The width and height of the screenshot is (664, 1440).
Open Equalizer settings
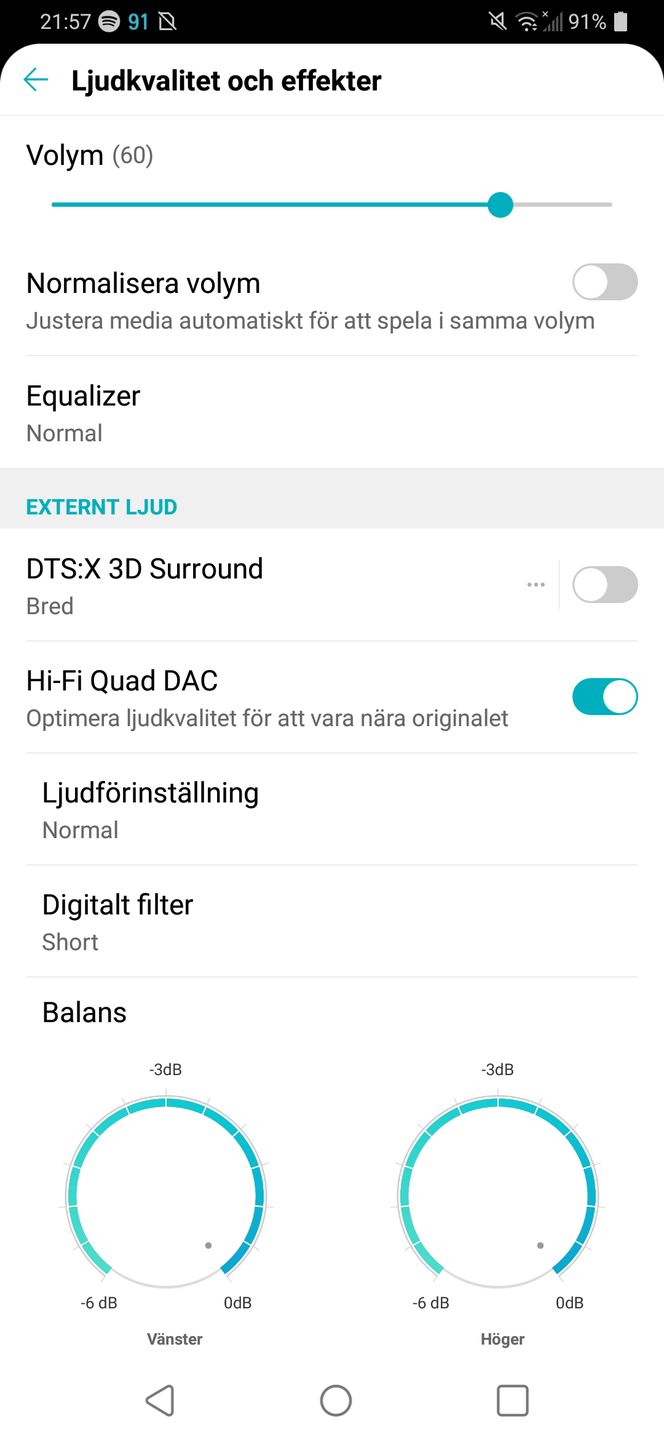coord(332,413)
